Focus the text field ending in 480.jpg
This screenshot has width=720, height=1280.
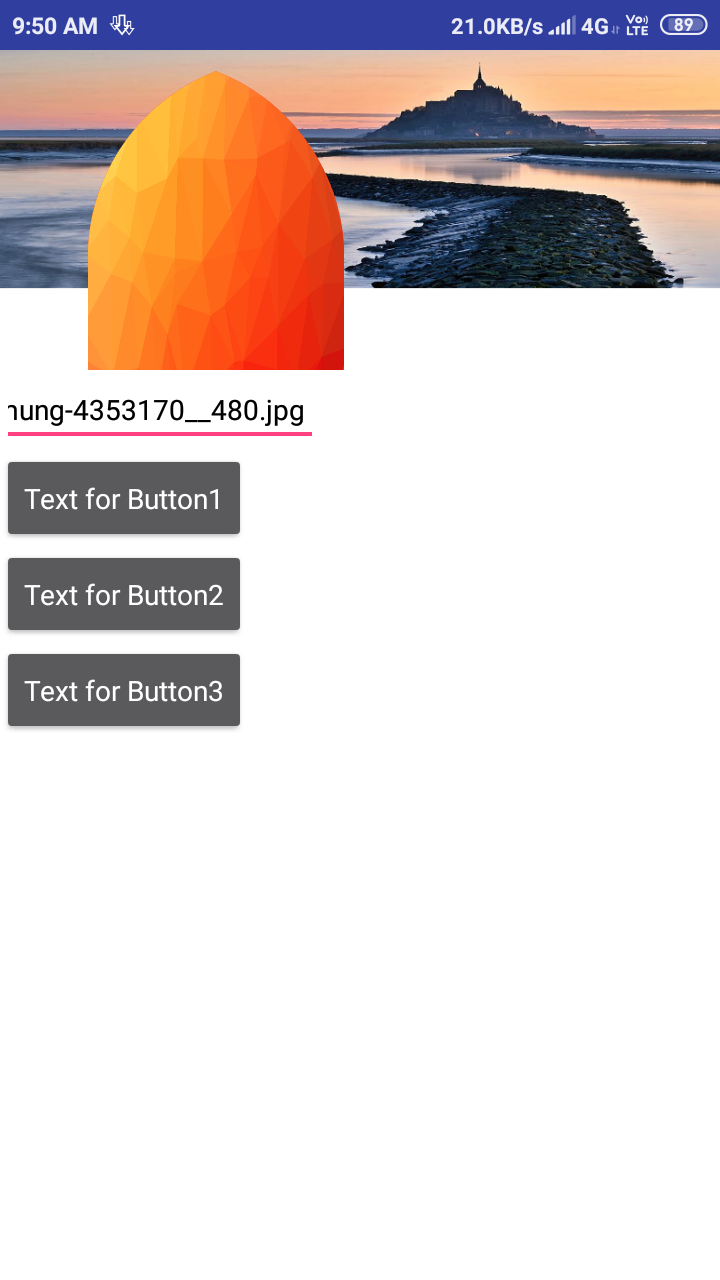(160, 412)
